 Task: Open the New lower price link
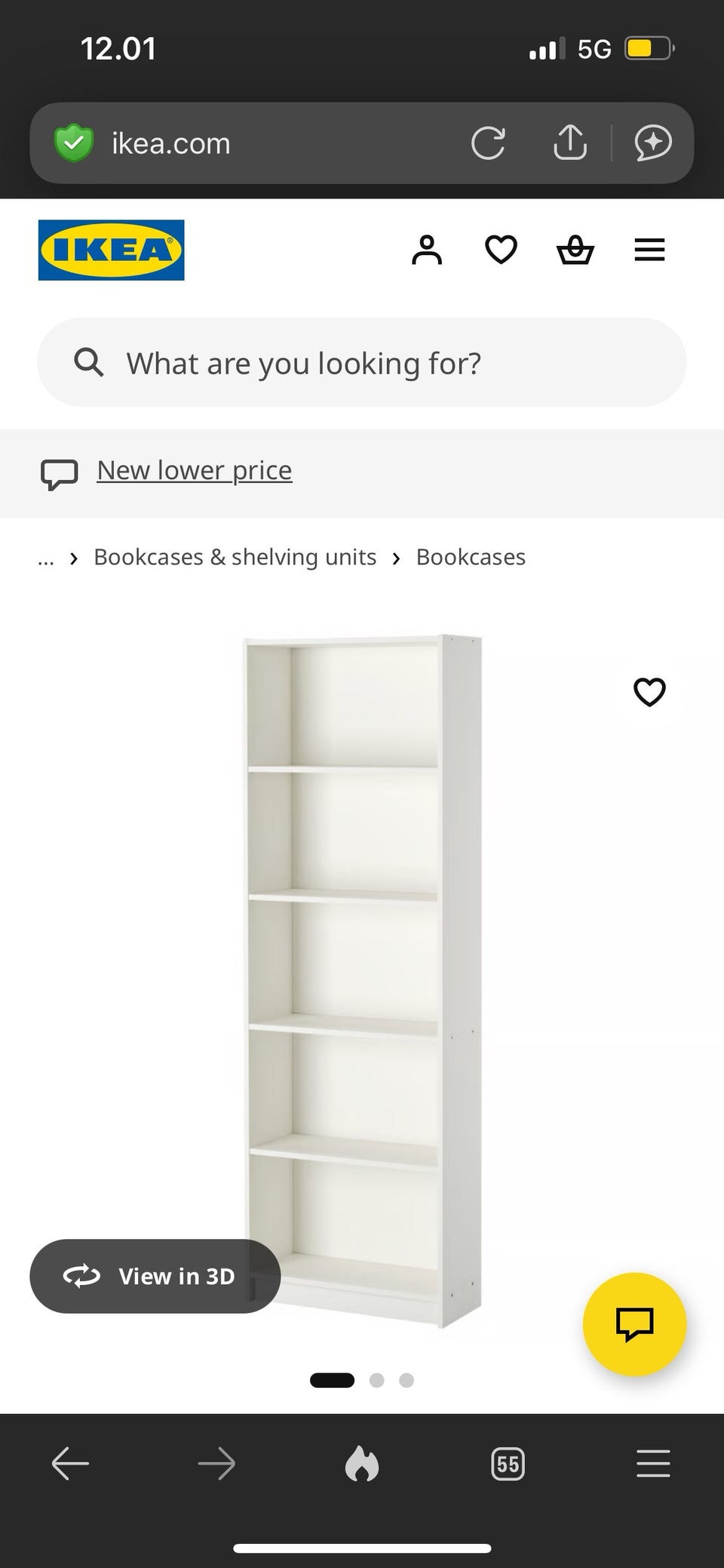(x=195, y=470)
